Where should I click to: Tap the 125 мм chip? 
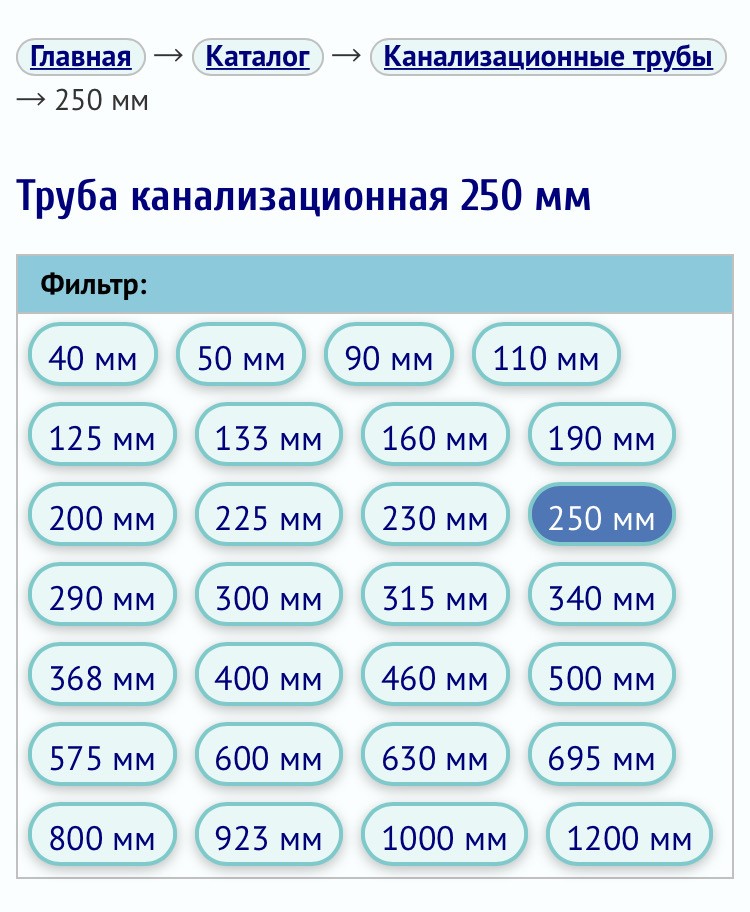[x=102, y=434]
